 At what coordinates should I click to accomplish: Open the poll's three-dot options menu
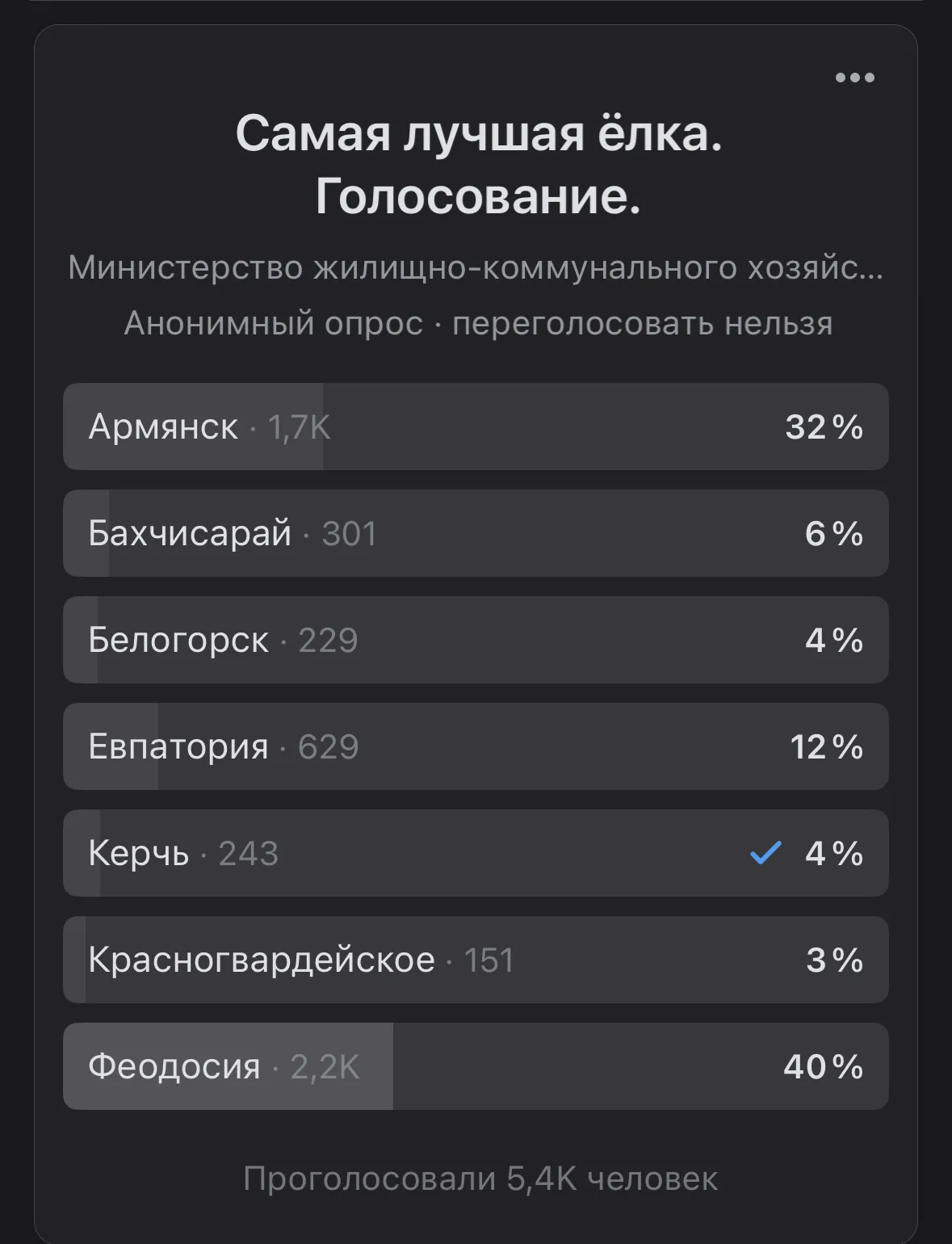(x=854, y=78)
